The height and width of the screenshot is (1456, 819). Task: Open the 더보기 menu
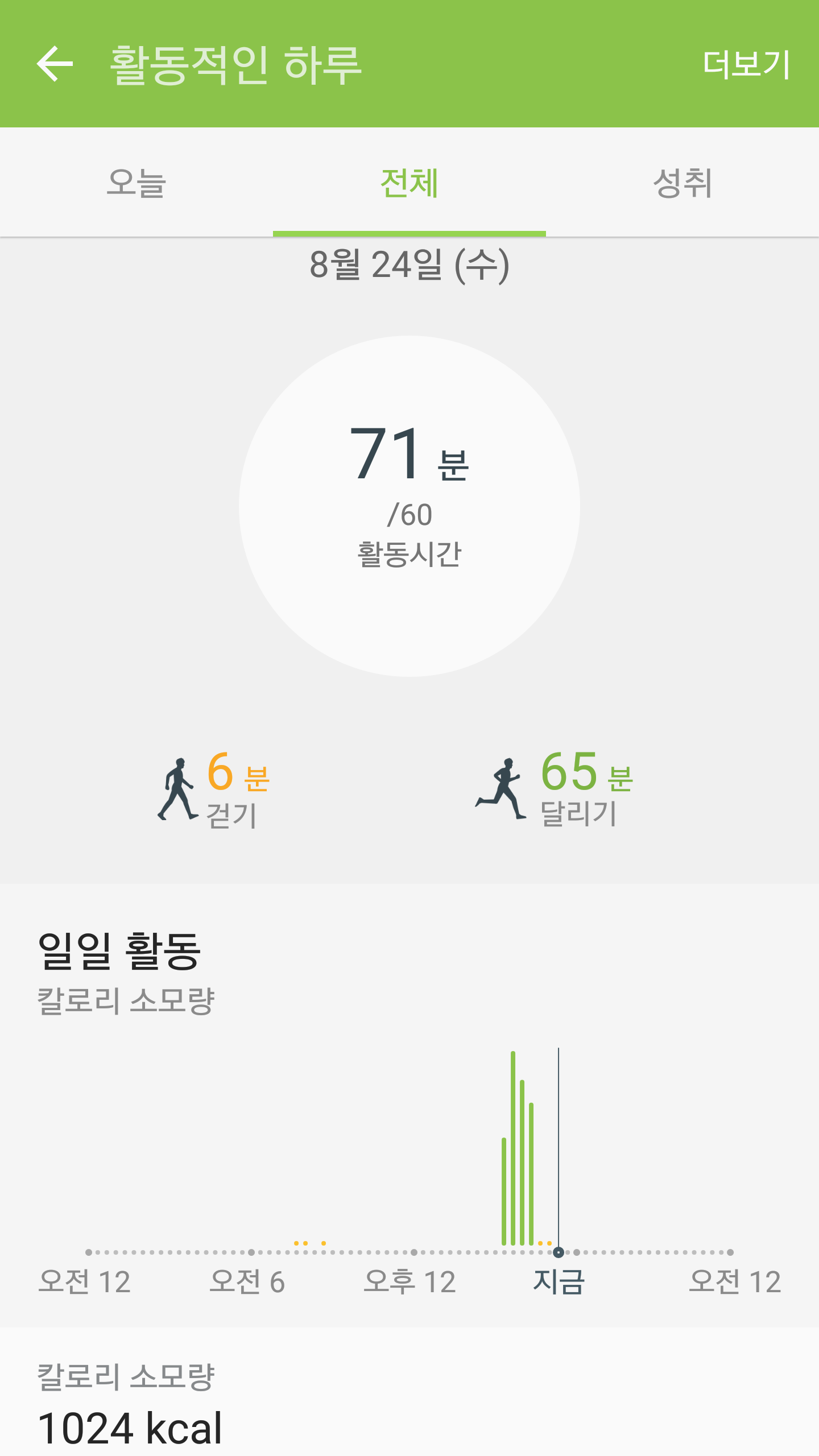click(x=746, y=64)
